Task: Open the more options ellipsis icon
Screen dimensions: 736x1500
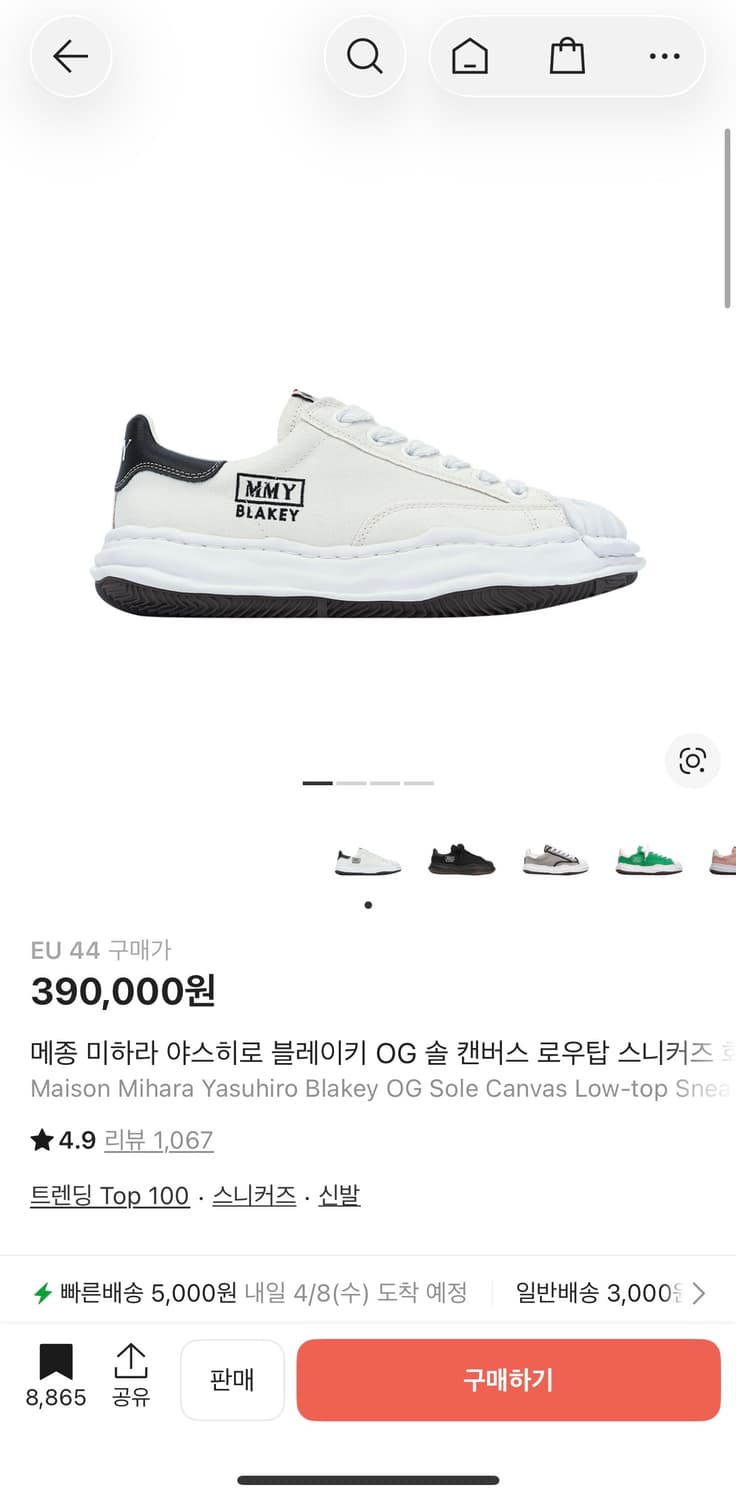Action: pos(664,56)
